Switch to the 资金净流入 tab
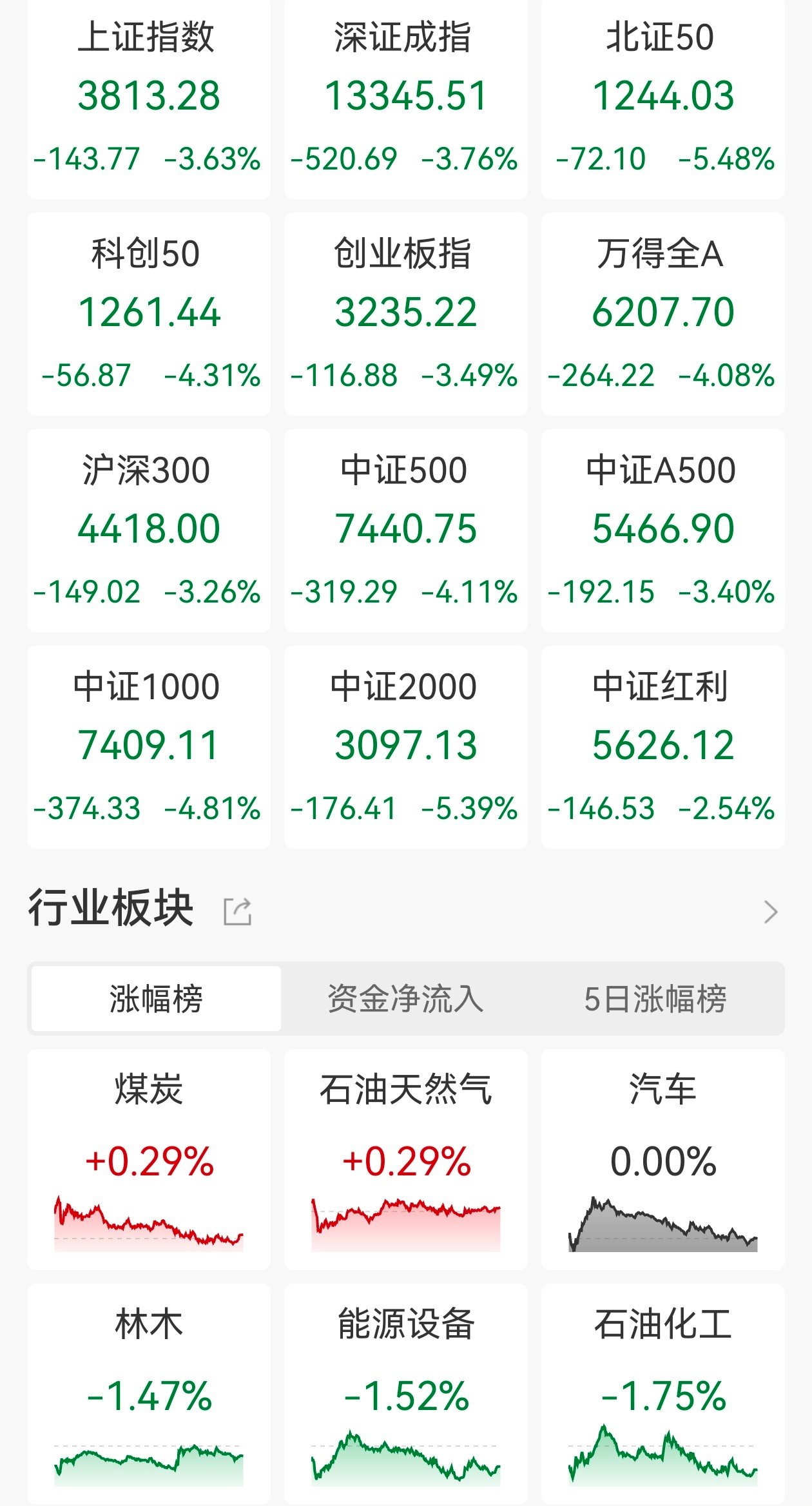Image resolution: width=812 pixels, height=1506 pixels. [405, 999]
